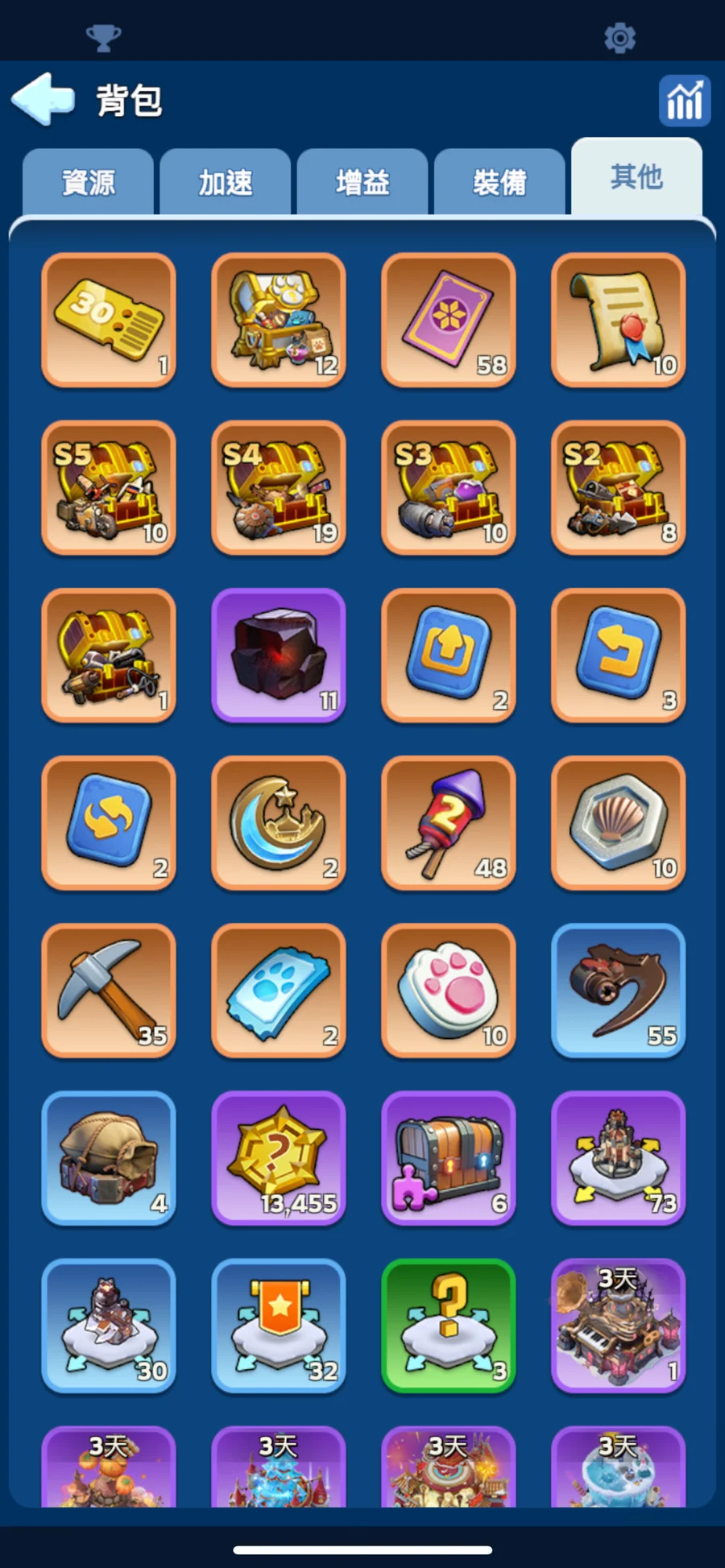Open the mystery badge item with 13,455

pyautogui.click(x=279, y=1157)
